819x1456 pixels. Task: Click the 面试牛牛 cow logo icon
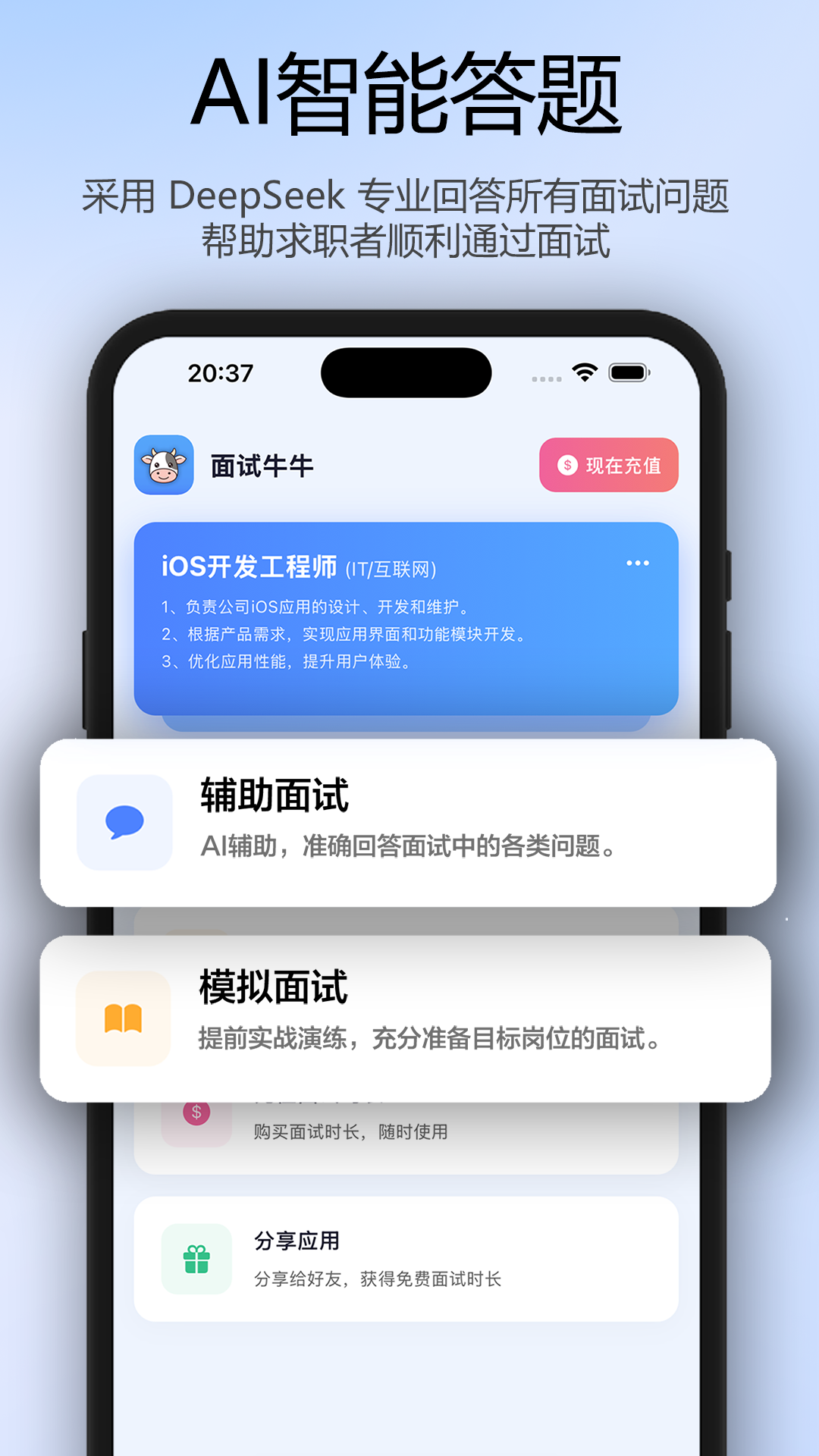click(x=162, y=466)
